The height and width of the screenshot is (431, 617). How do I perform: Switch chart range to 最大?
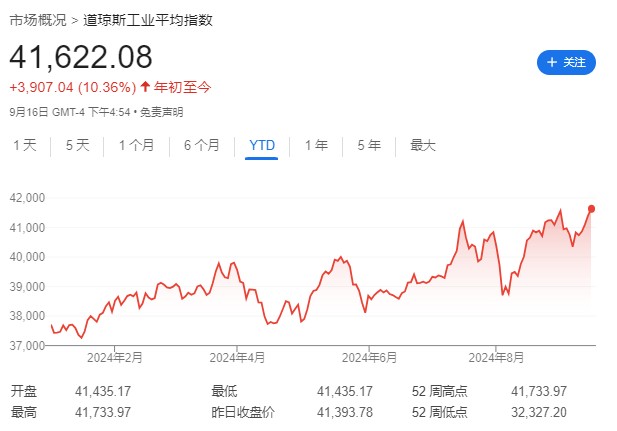pyautogui.click(x=423, y=145)
